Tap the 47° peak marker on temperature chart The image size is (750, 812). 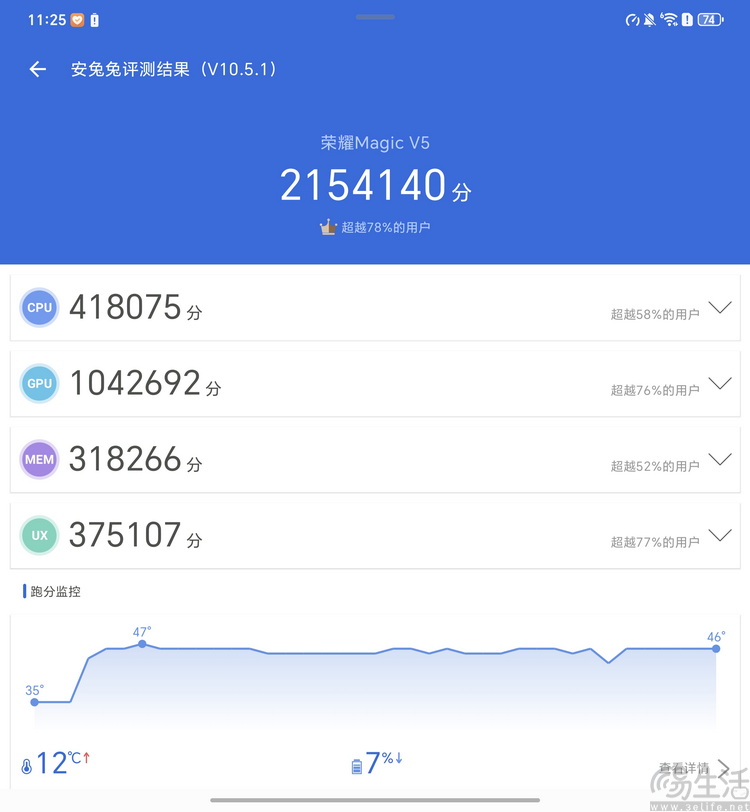(142, 645)
